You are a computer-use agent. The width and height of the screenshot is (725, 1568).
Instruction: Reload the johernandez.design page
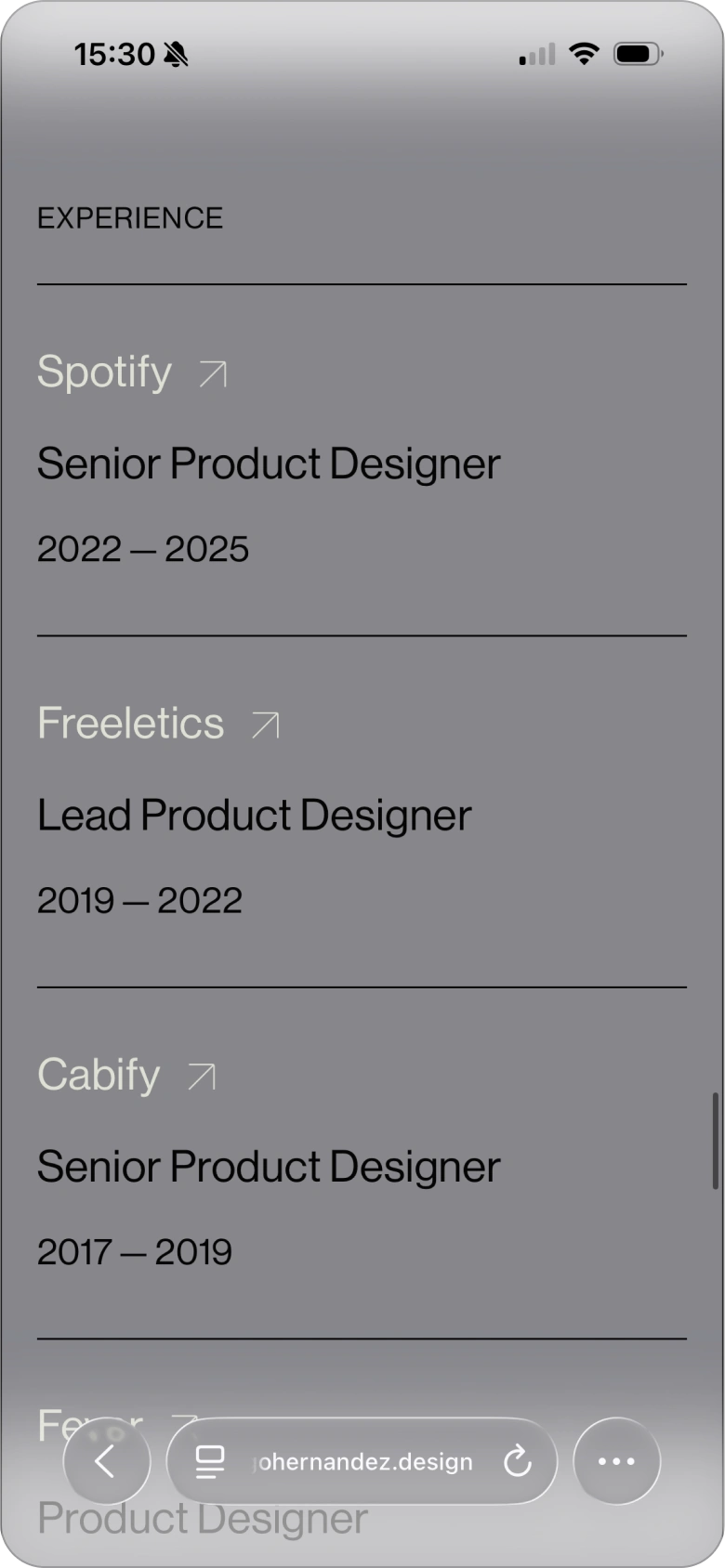(518, 1461)
